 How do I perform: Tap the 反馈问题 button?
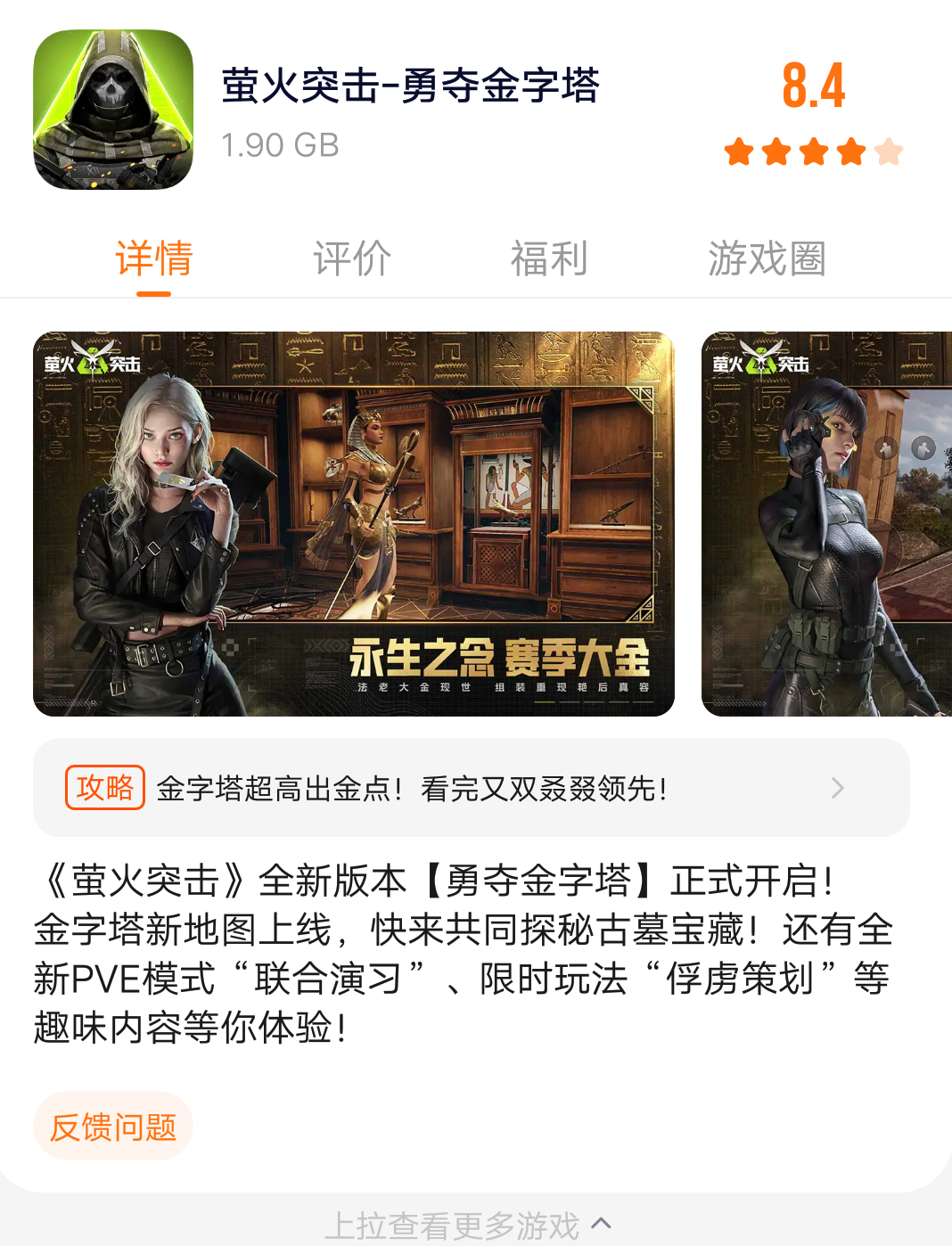(113, 1127)
